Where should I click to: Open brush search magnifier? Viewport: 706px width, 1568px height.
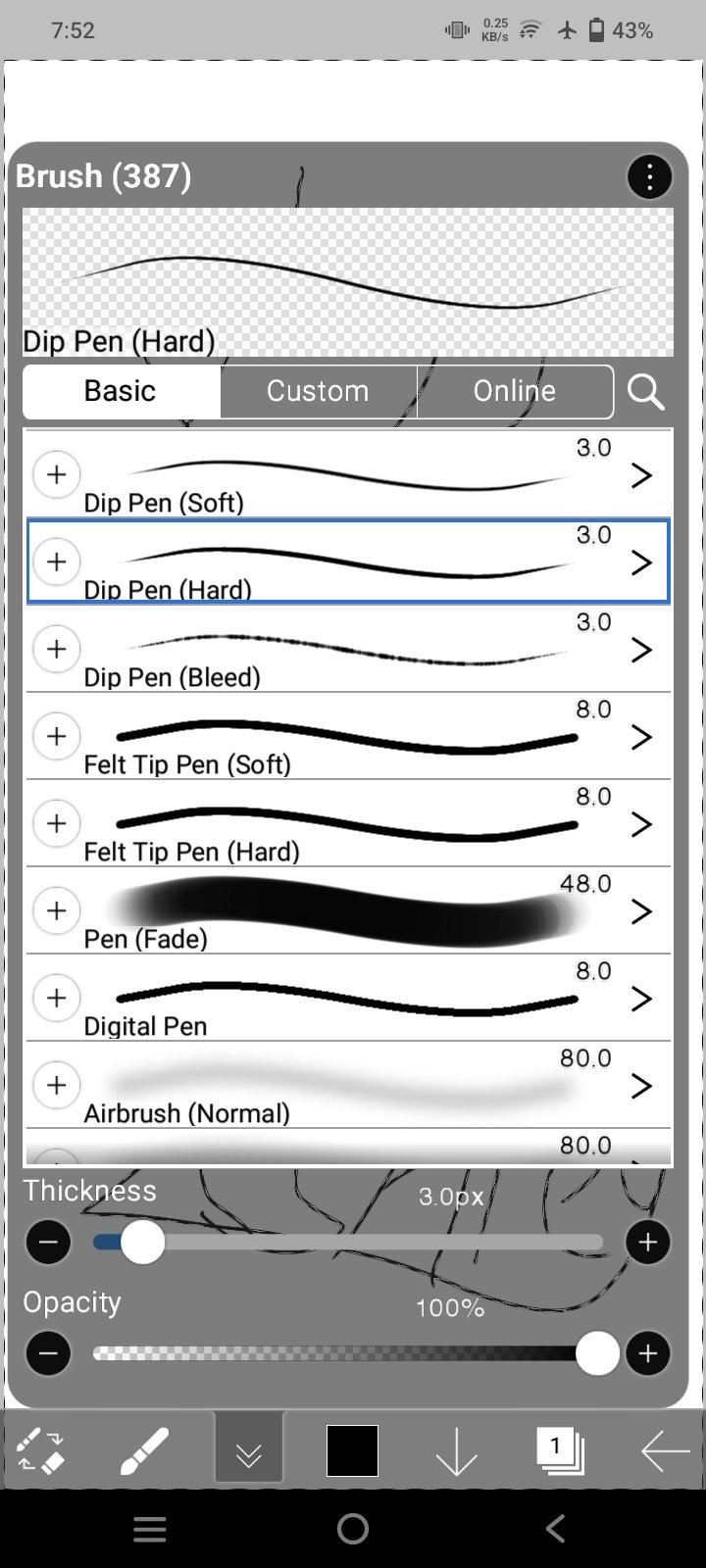645,392
